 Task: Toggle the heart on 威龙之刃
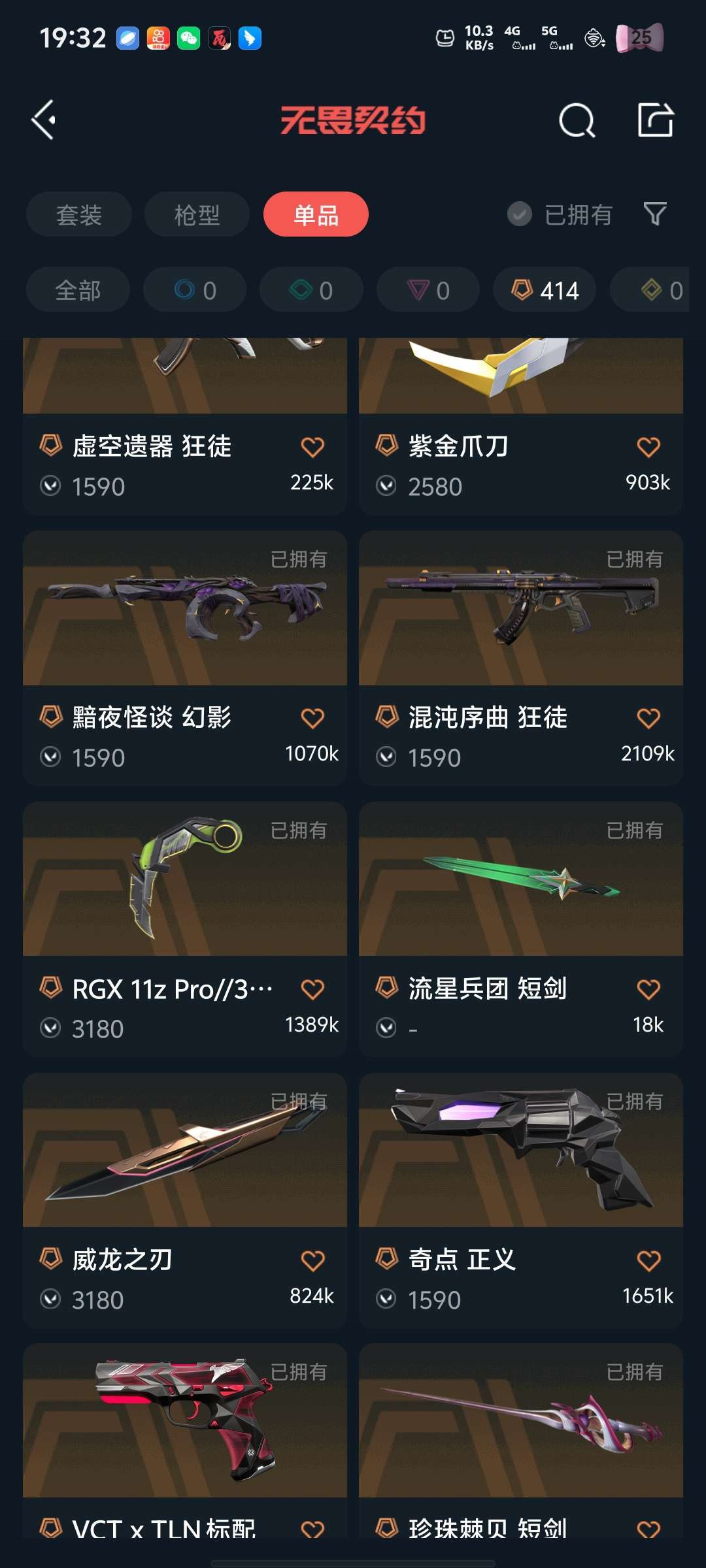(313, 1260)
